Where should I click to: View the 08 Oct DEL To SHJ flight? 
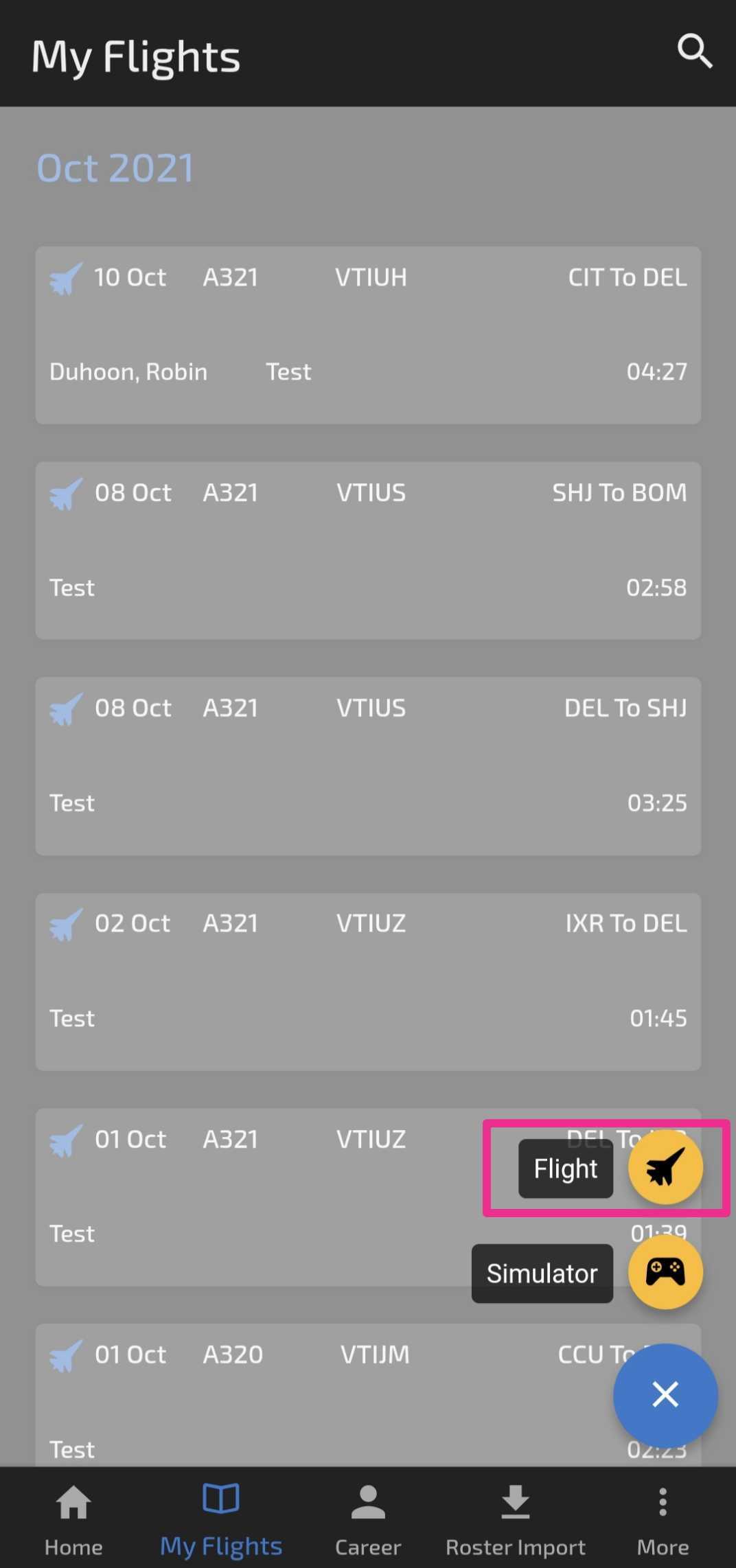(368, 766)
